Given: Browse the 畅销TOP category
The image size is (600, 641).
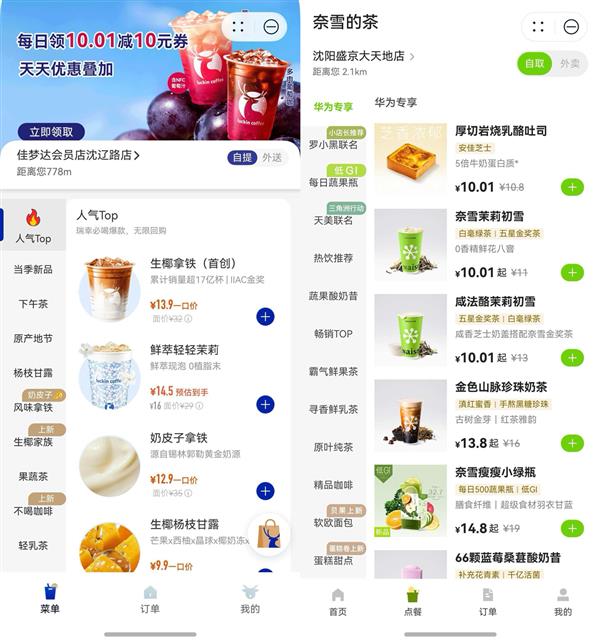Looking at the screenshot, I should (333, 334).
